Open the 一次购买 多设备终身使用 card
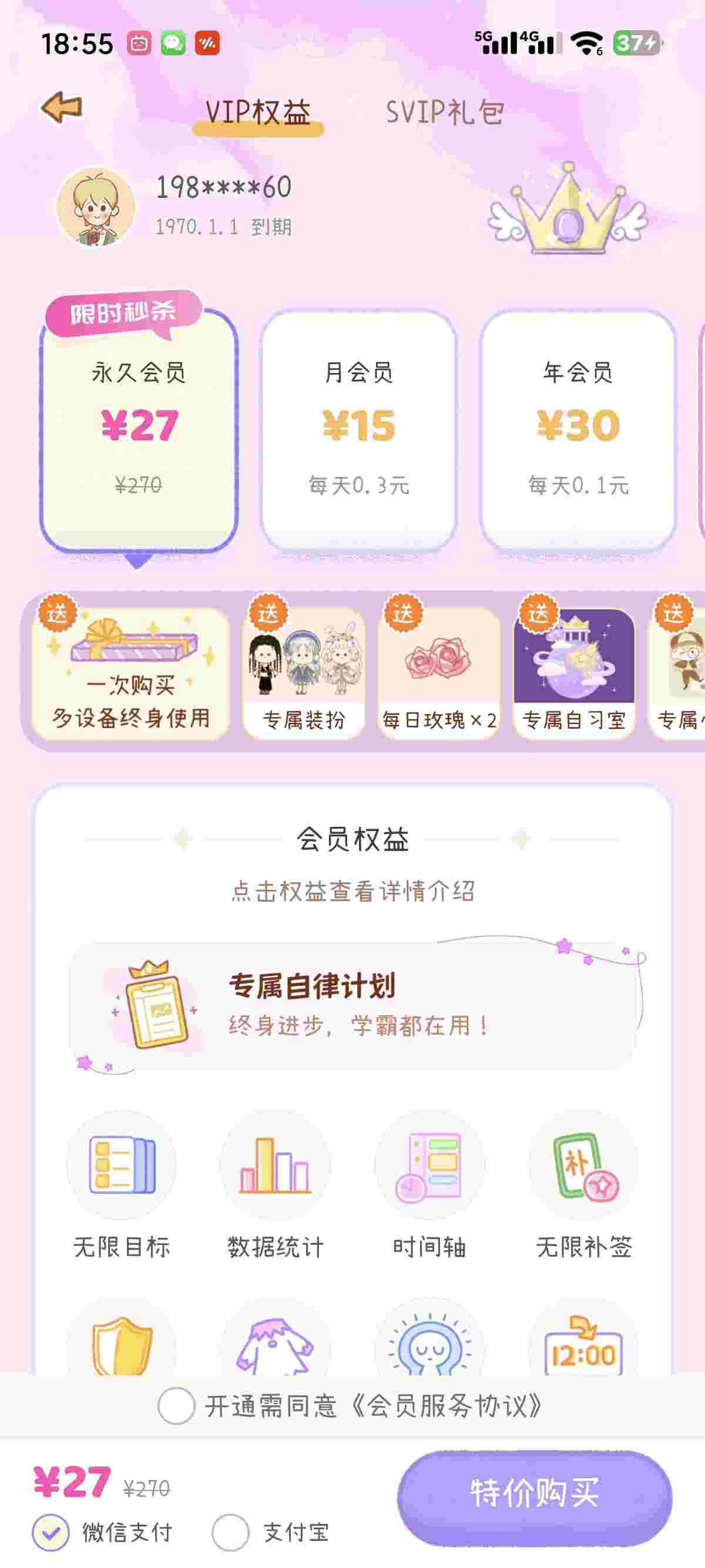705x1568 pixels. [x=131, y=674]
